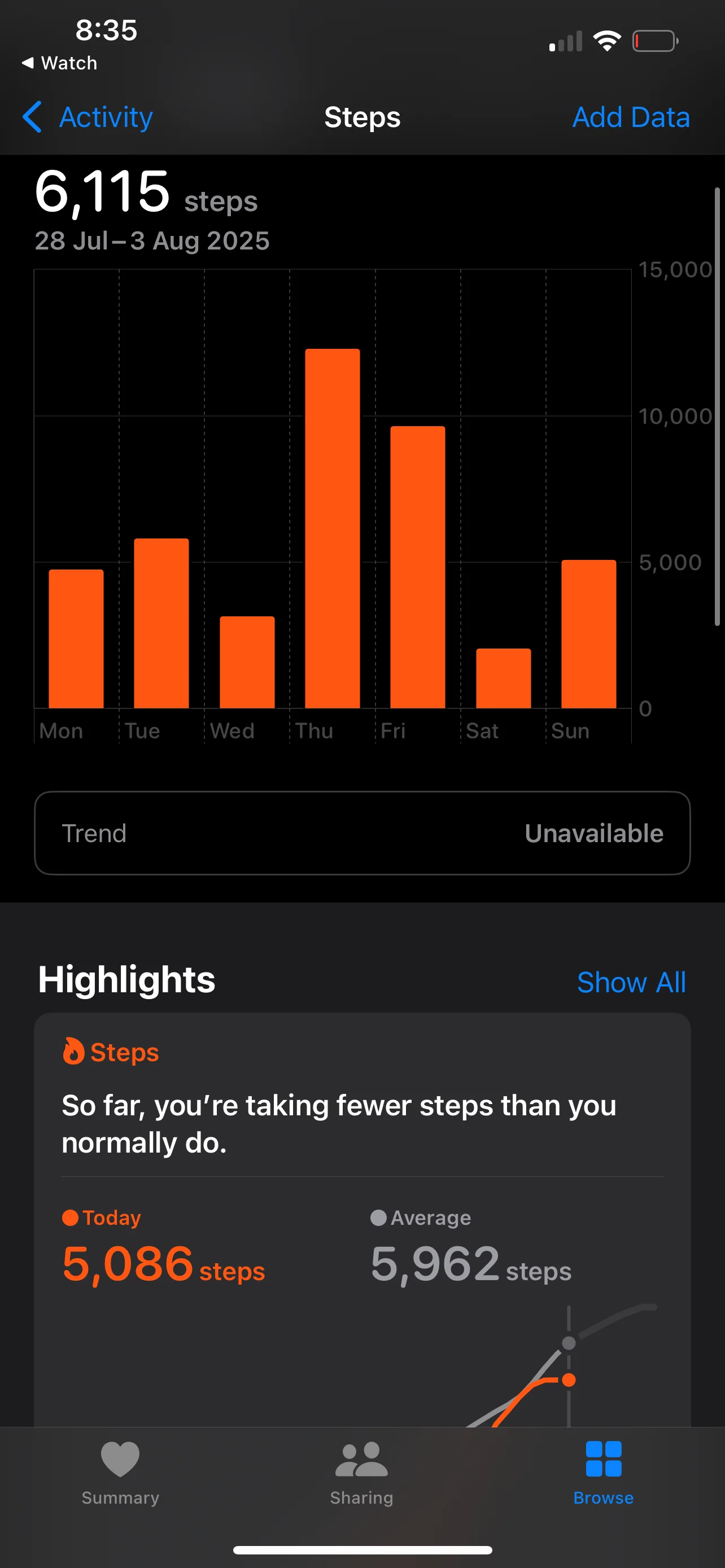The height and width of the screenshot is (1568, 725).
Task: Show All highlights
Action: tap(631, 982)
